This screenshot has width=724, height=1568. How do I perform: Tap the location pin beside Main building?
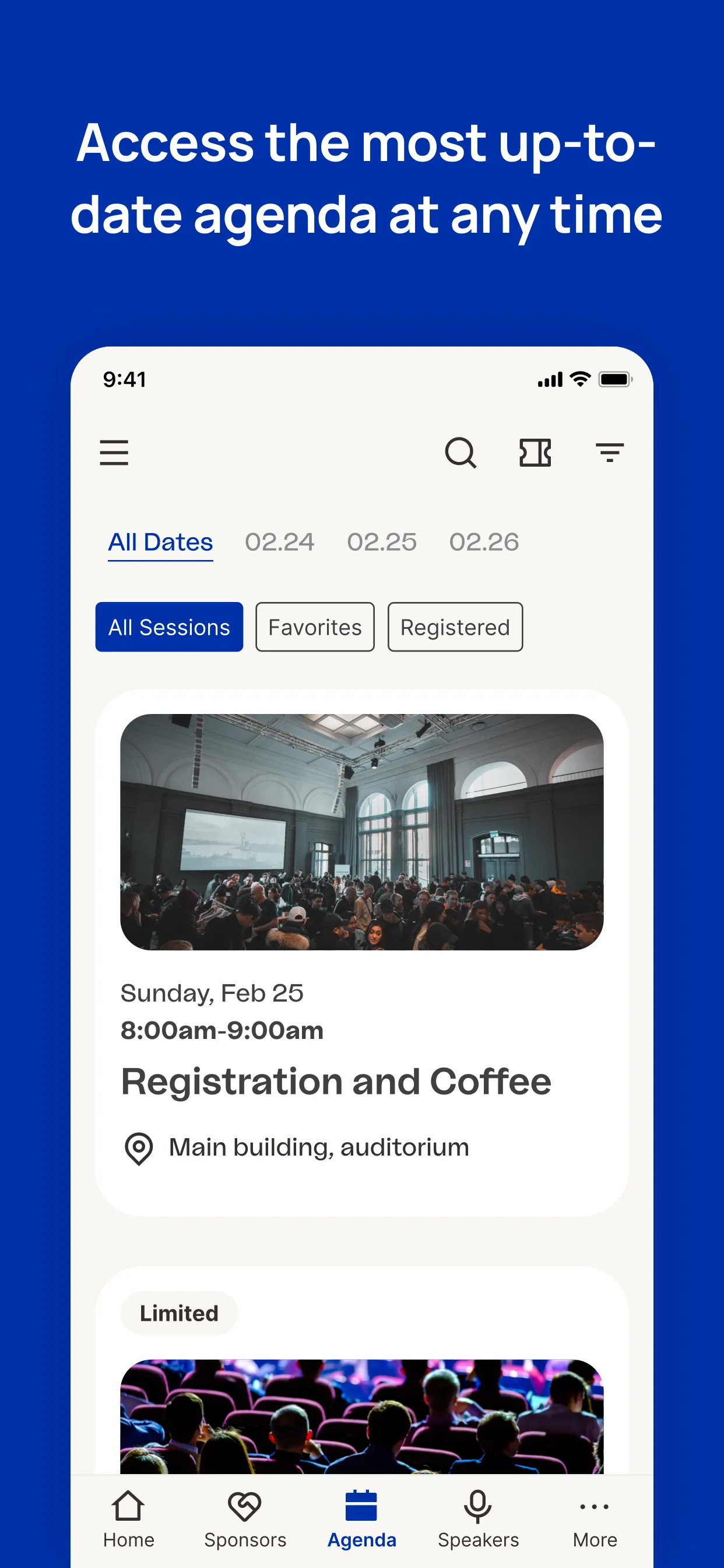(x=139, y=1147)
